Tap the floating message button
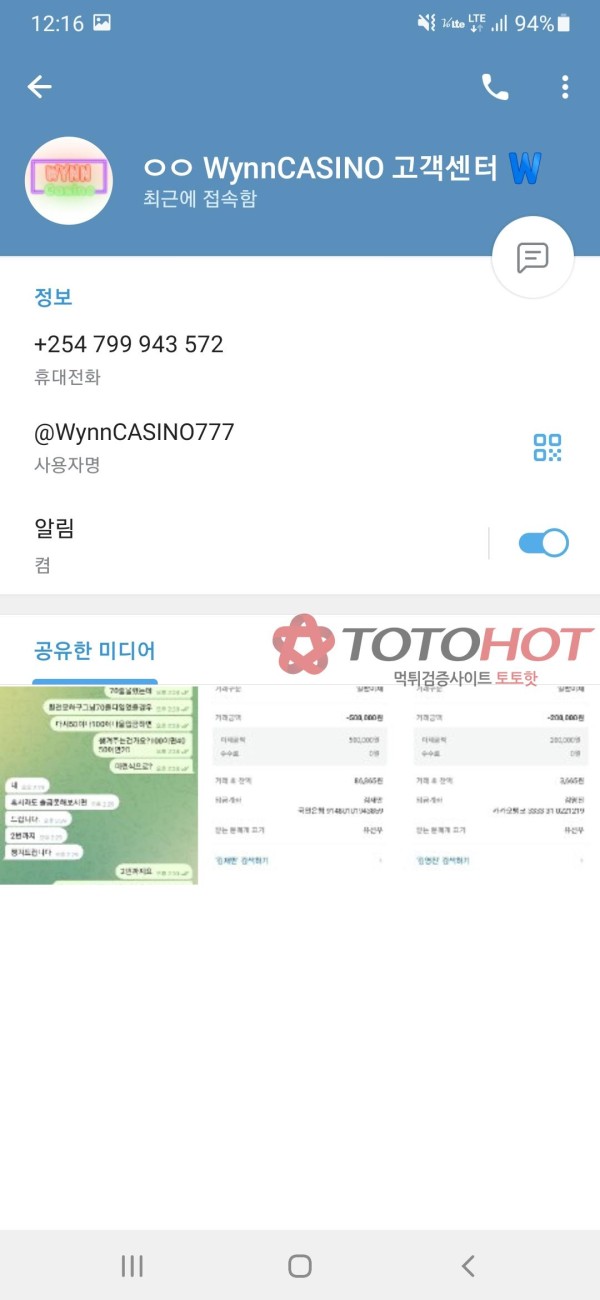Screen dimensions: 600x1300 [533, 258]
